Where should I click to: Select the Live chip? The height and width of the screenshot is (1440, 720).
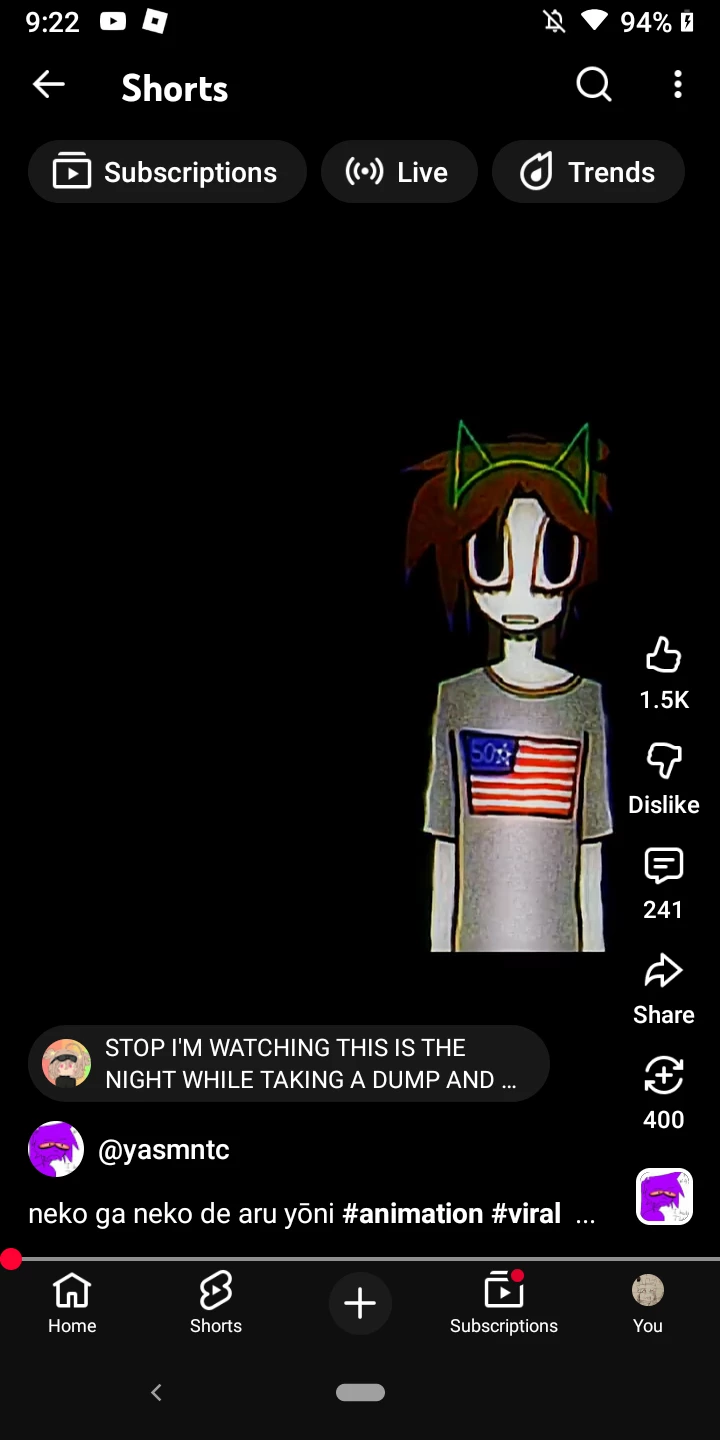(399, 172)
